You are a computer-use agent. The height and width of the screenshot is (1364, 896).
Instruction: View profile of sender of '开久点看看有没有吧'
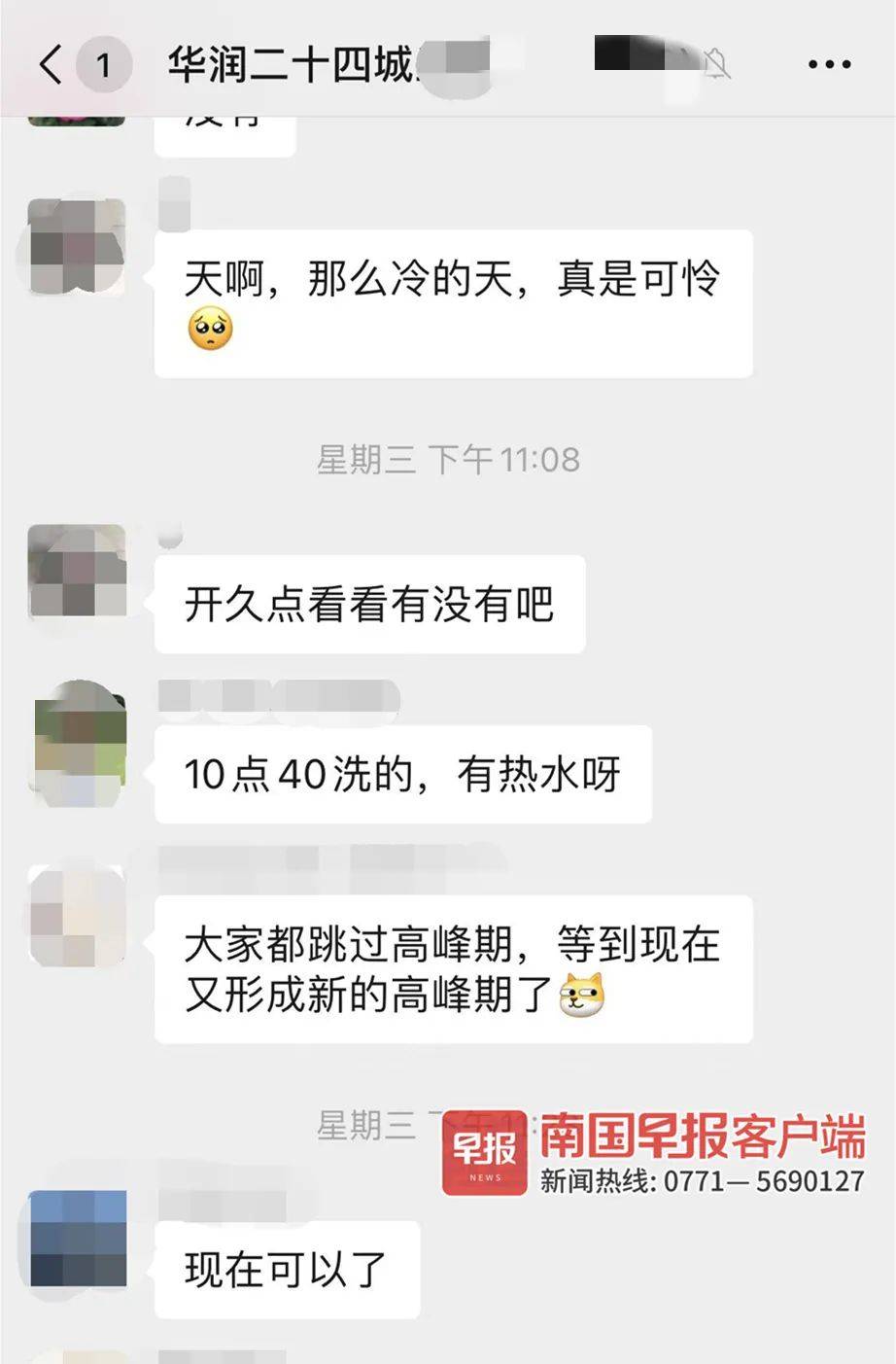click(77, 573)
